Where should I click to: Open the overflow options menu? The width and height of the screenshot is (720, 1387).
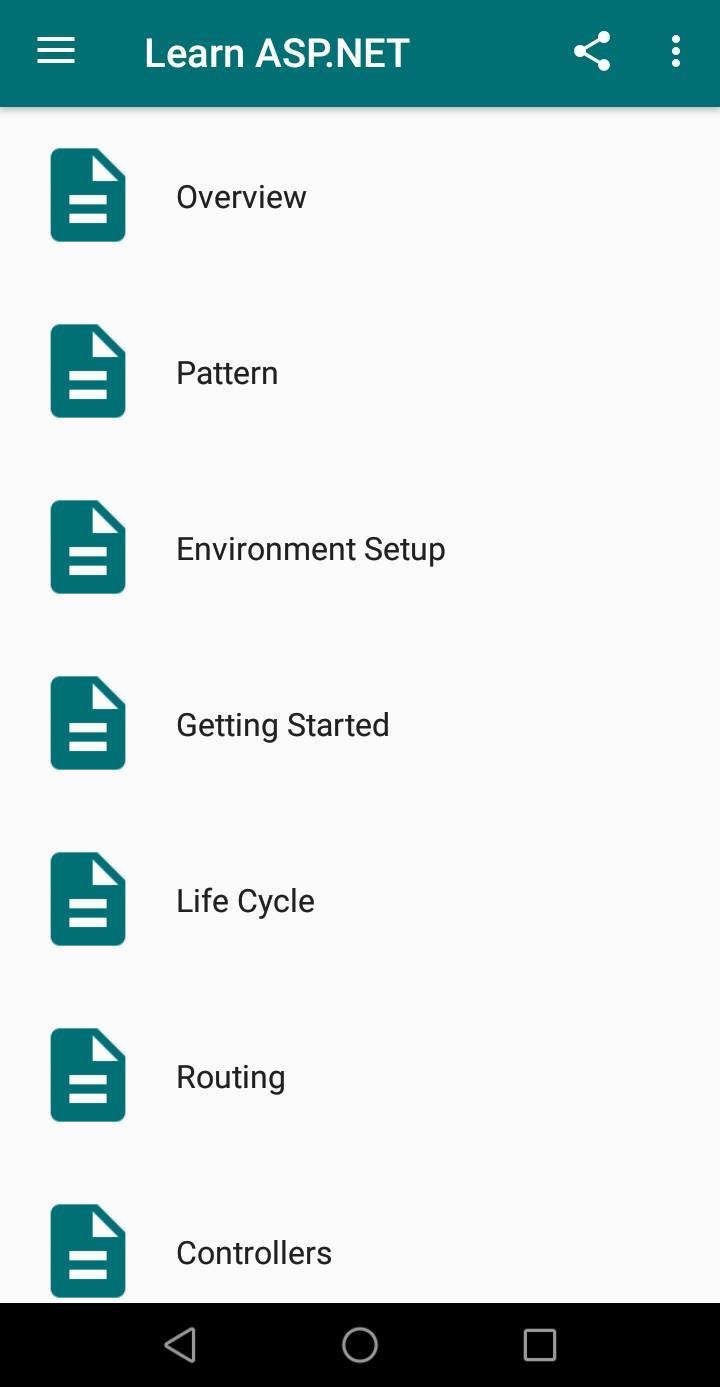[676, 52]
